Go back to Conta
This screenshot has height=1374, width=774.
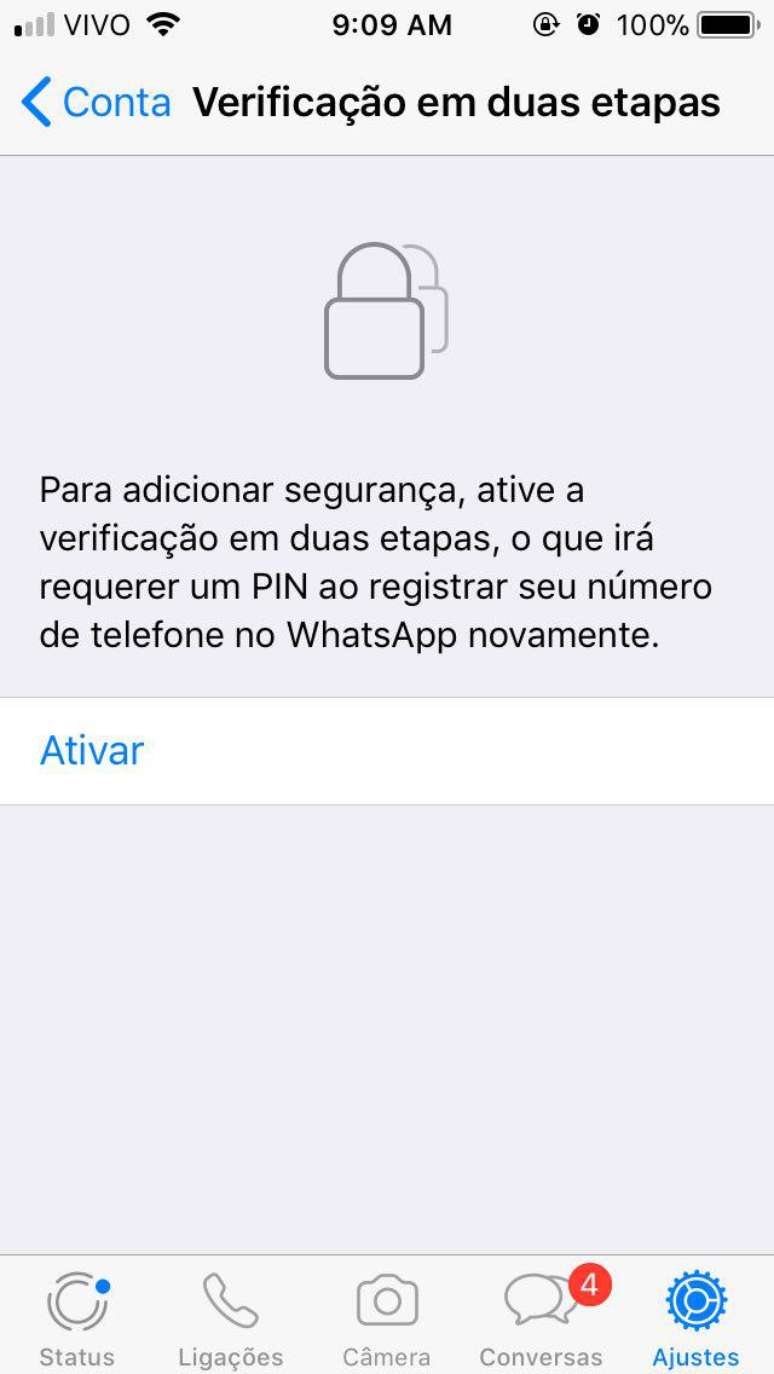click(x=96, y=103)
